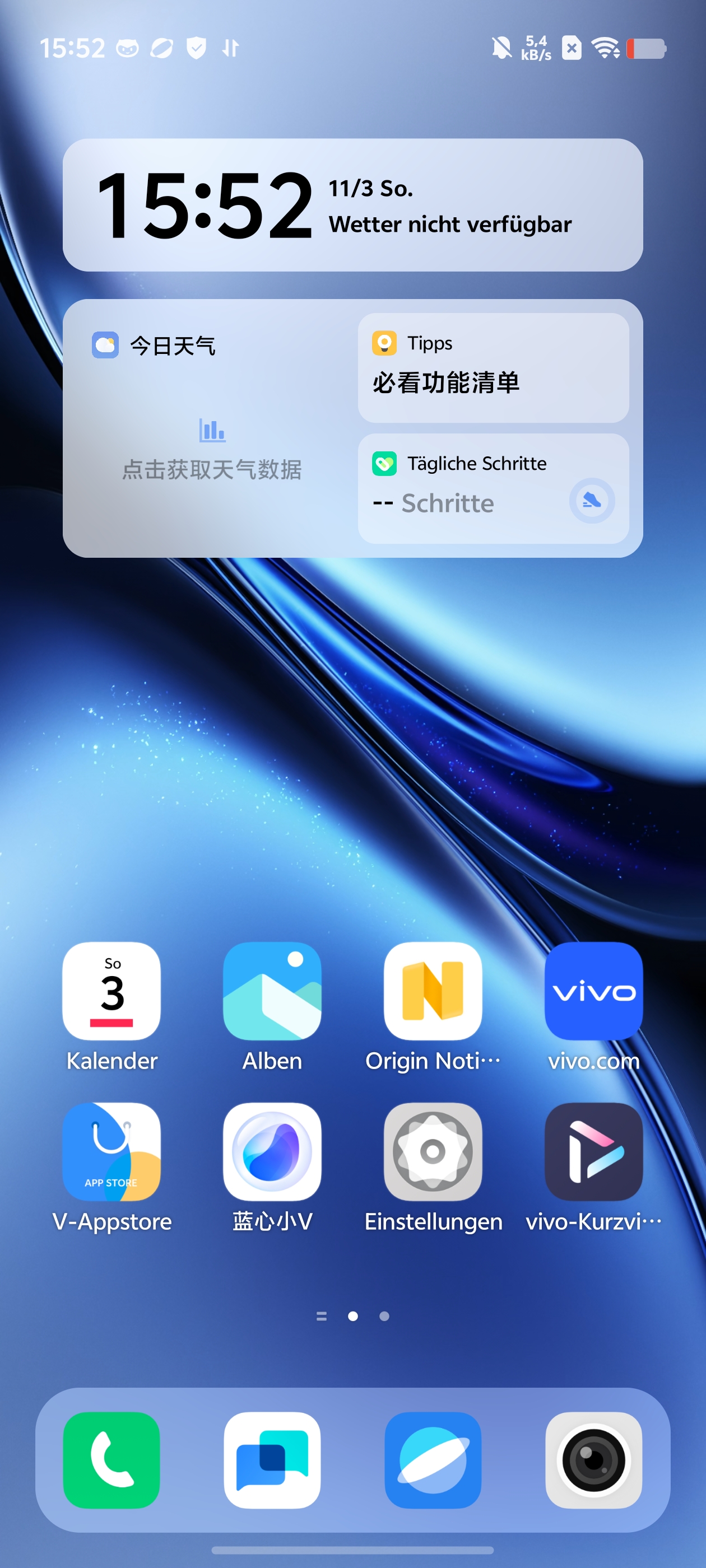Open the camera from the dock

[594, 1460]
